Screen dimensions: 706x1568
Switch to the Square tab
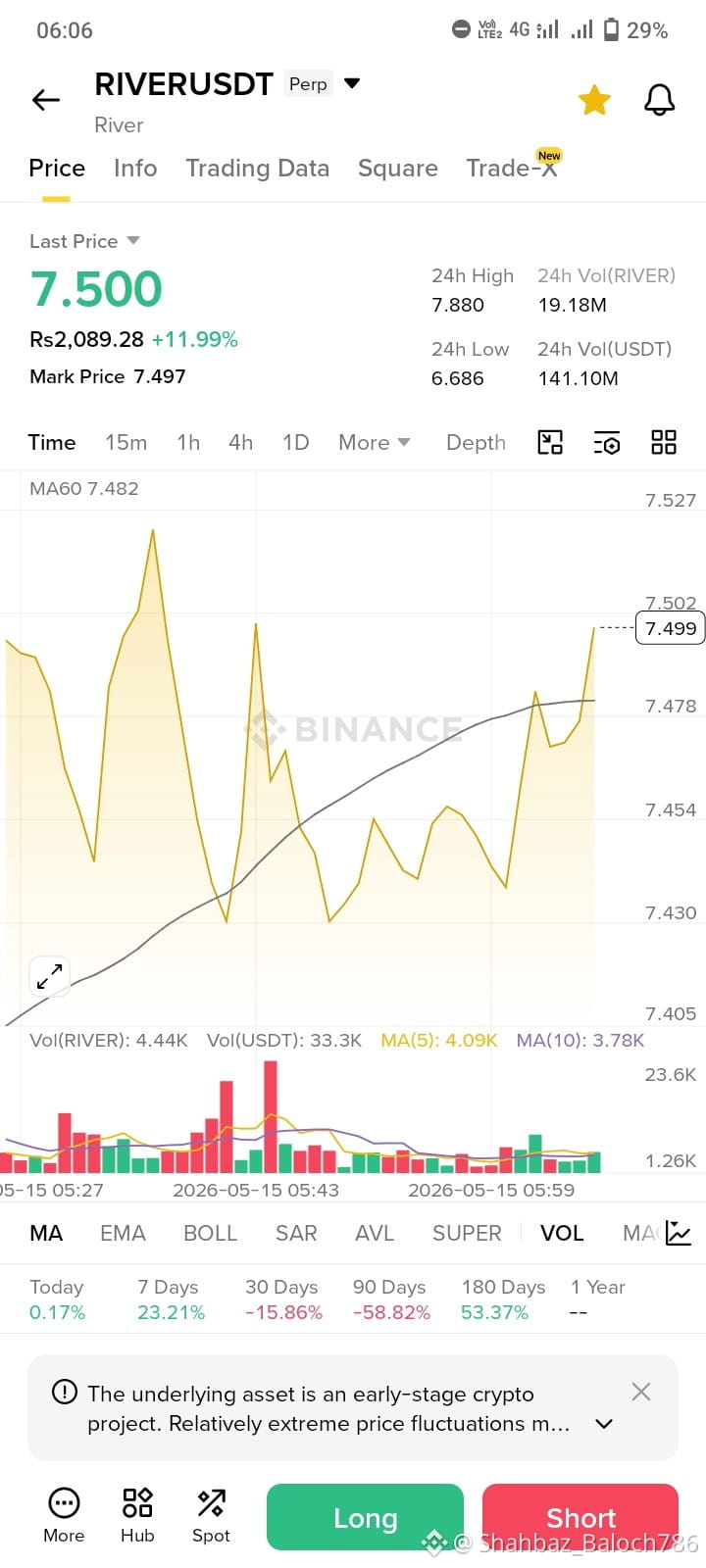tap(398, 169)
